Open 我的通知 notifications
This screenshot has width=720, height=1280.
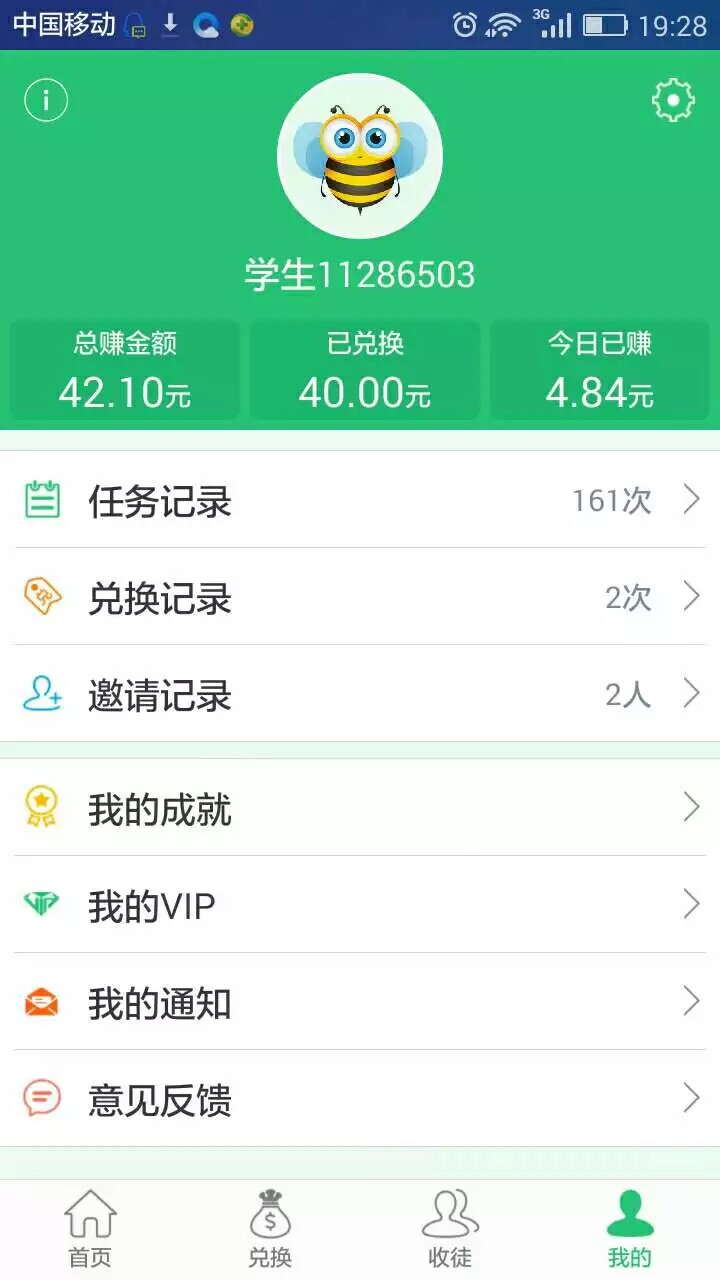(360, 1002)
